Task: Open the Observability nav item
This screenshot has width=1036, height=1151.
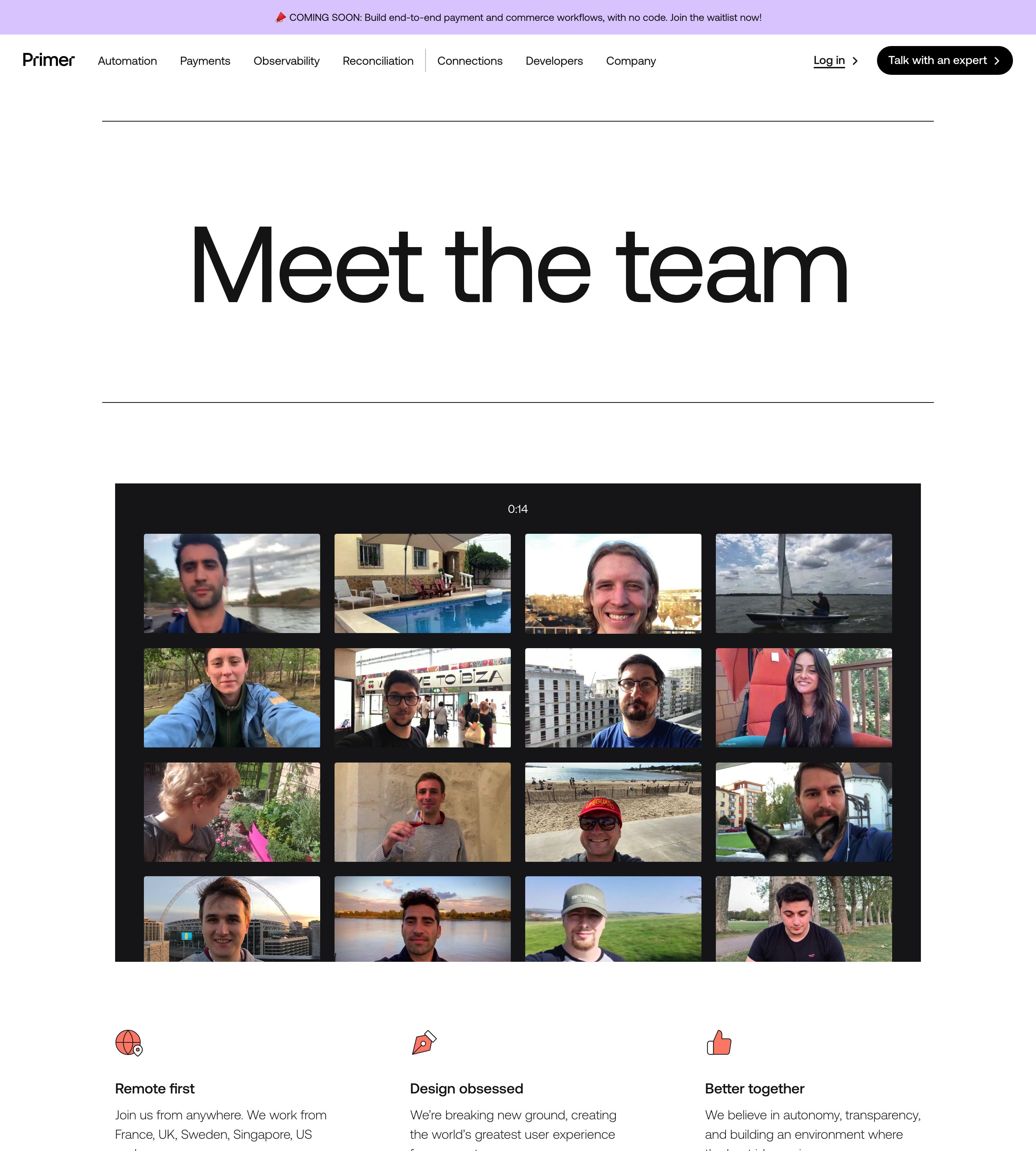Action: click(286, 61)
